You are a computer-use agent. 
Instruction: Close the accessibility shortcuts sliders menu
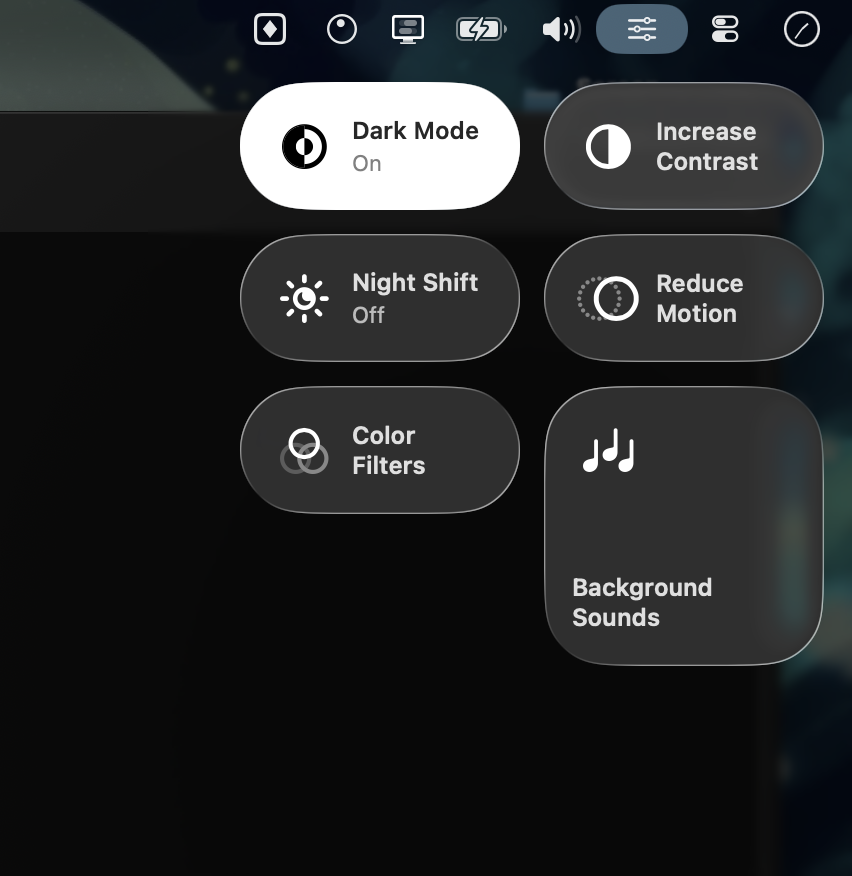coord(642,30)
